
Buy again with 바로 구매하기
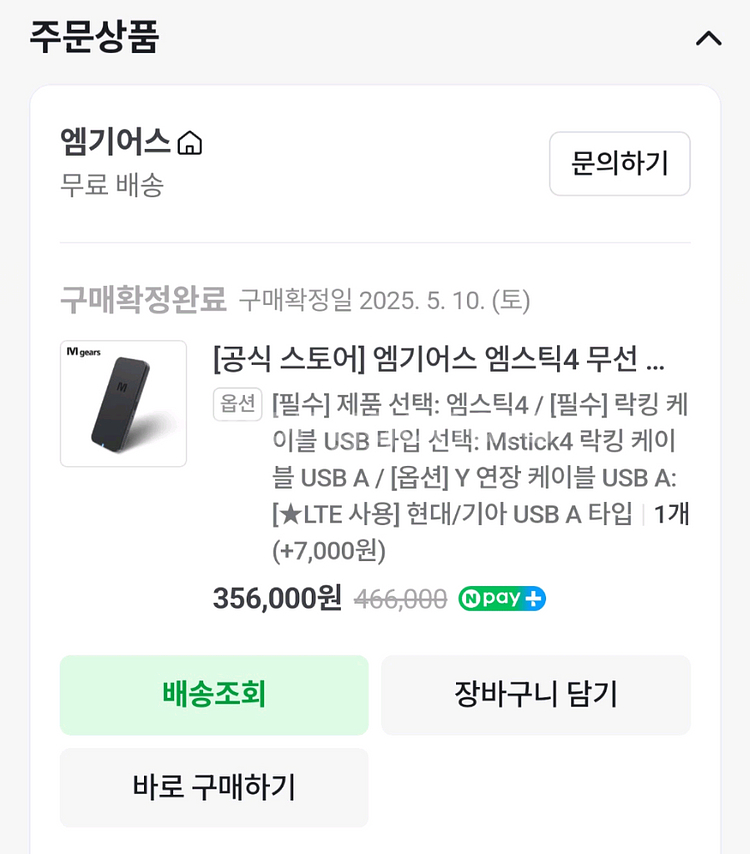[x=214, y=788]
